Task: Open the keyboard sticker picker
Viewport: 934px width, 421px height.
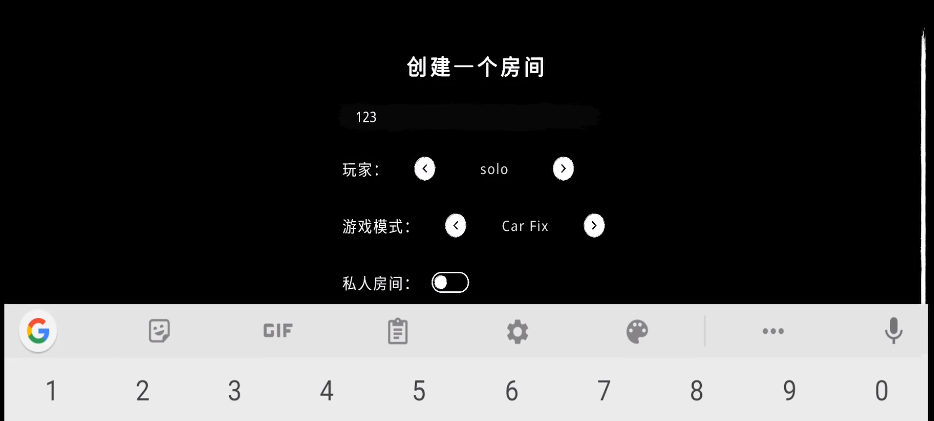Action: point(159,331)
